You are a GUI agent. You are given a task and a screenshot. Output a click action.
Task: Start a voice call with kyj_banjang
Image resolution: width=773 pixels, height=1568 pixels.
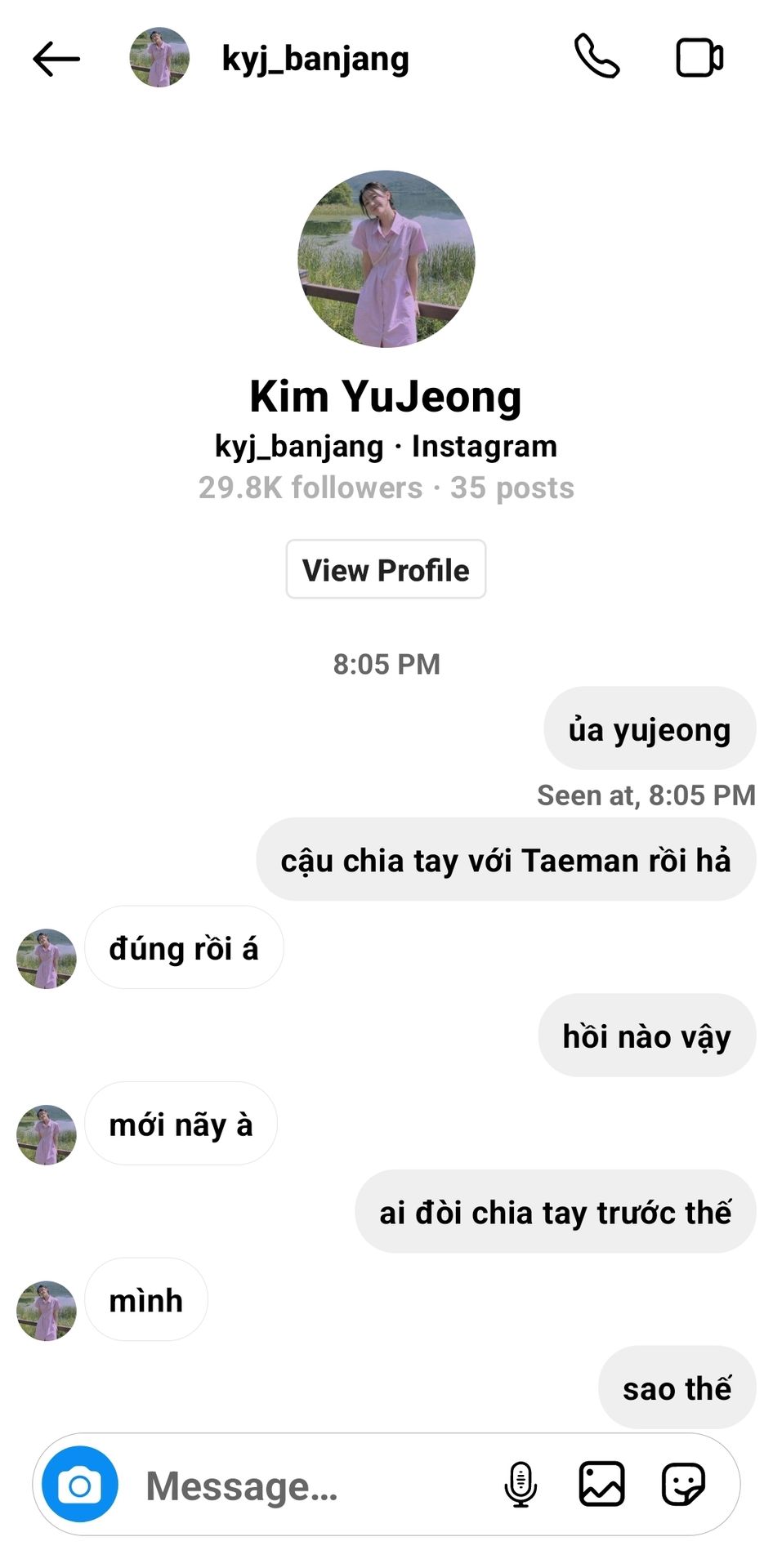597,57
